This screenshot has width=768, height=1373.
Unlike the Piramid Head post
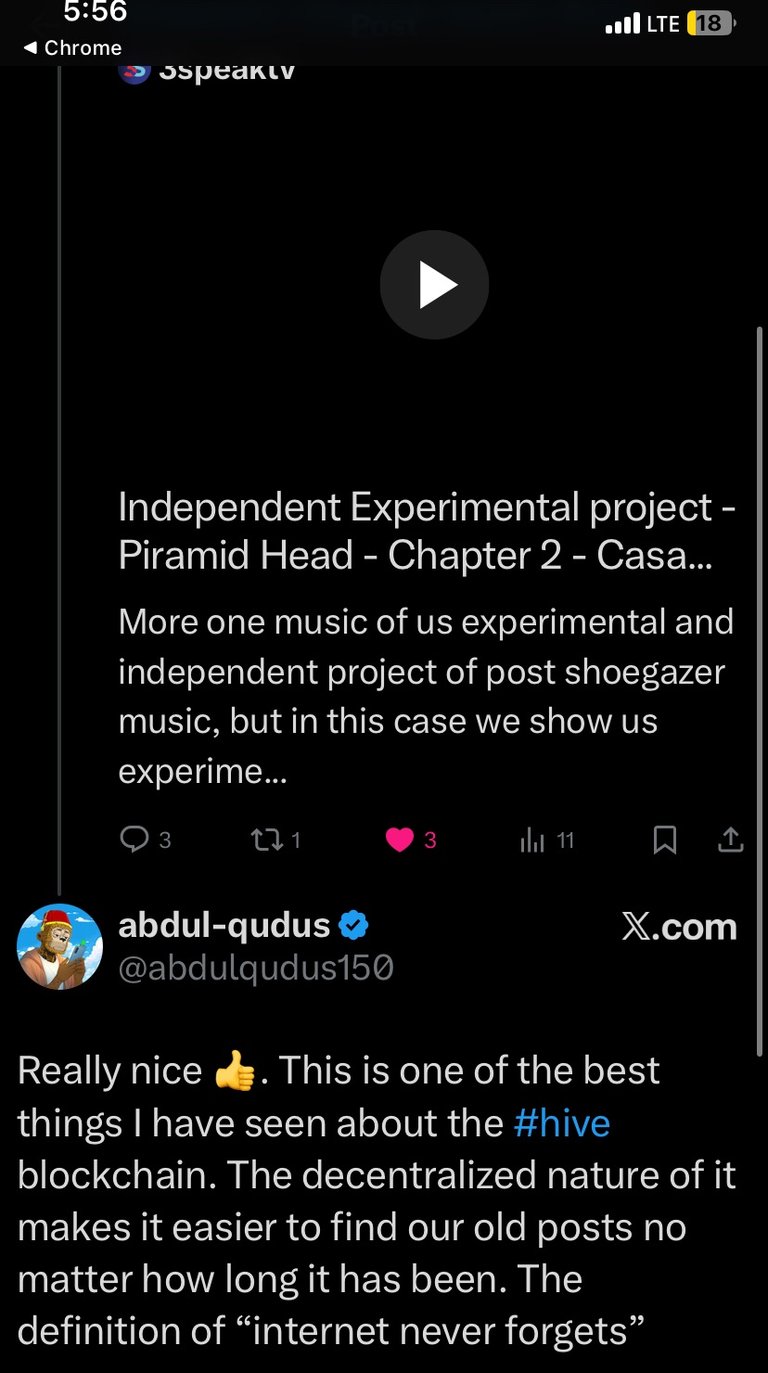(400, 840)
